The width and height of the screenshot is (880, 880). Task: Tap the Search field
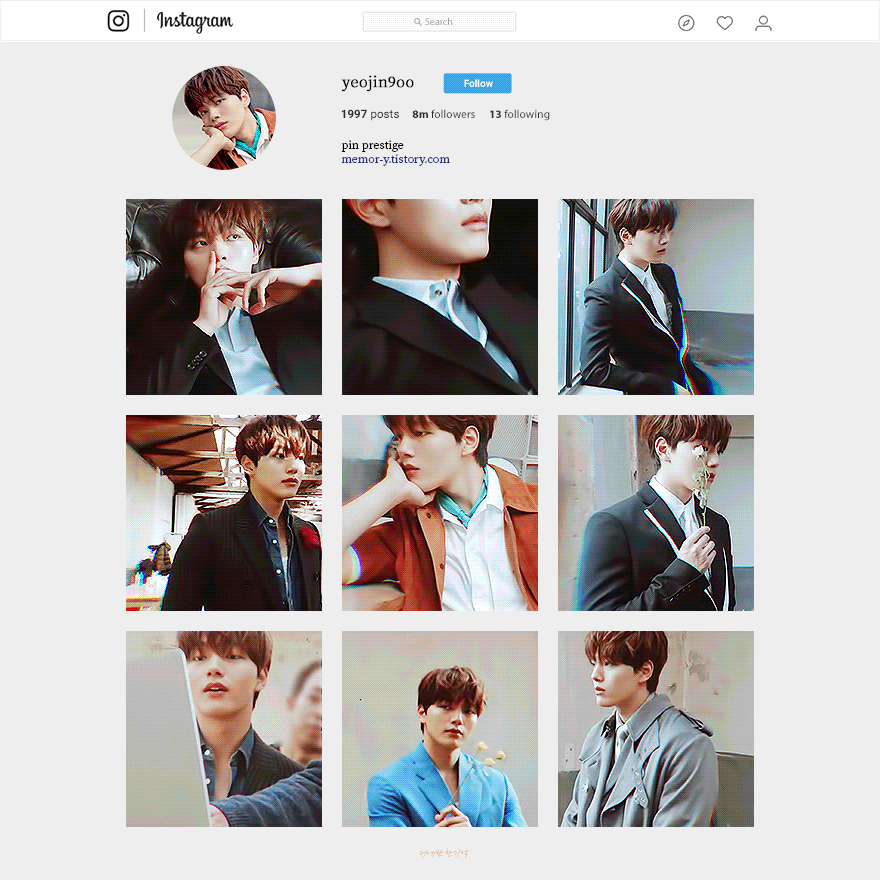[439, 22]
